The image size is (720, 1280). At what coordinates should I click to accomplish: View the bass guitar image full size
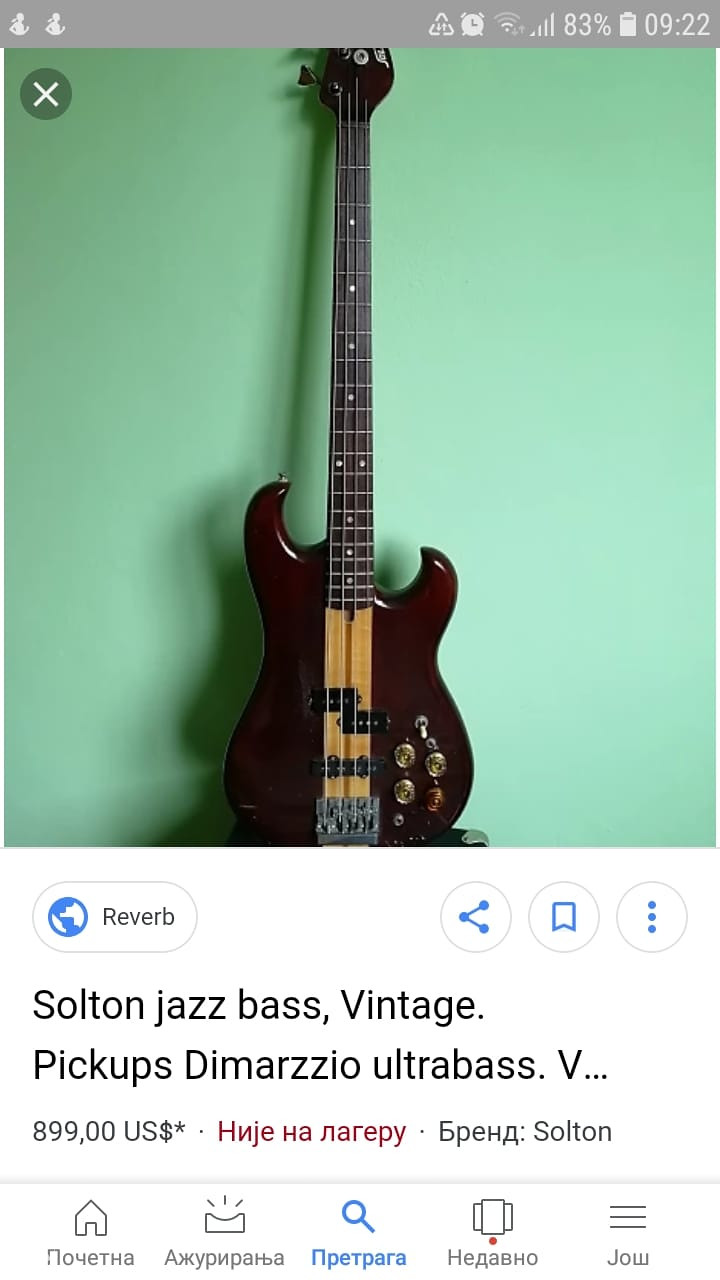tap(360, 447)
